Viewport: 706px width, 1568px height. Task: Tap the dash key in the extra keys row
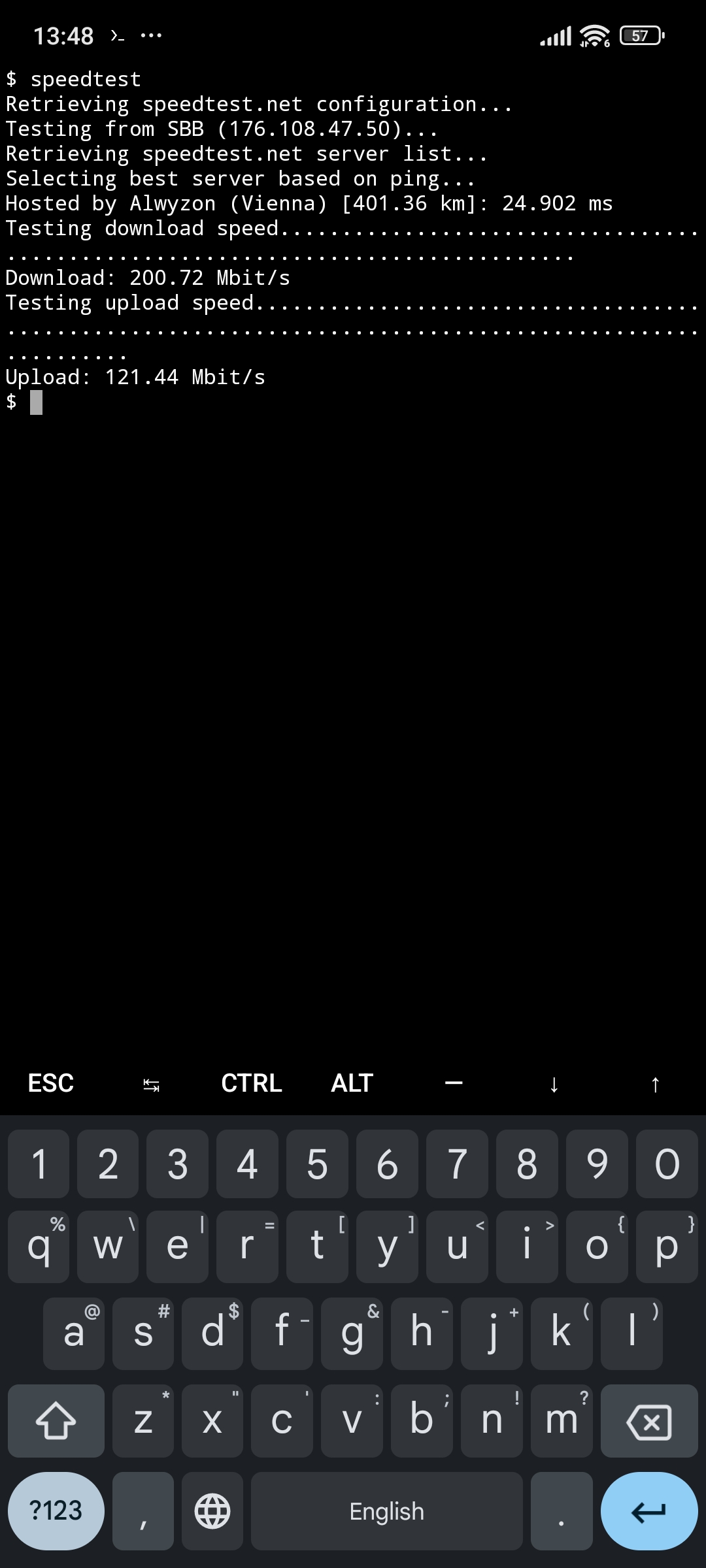point(454,1084)
